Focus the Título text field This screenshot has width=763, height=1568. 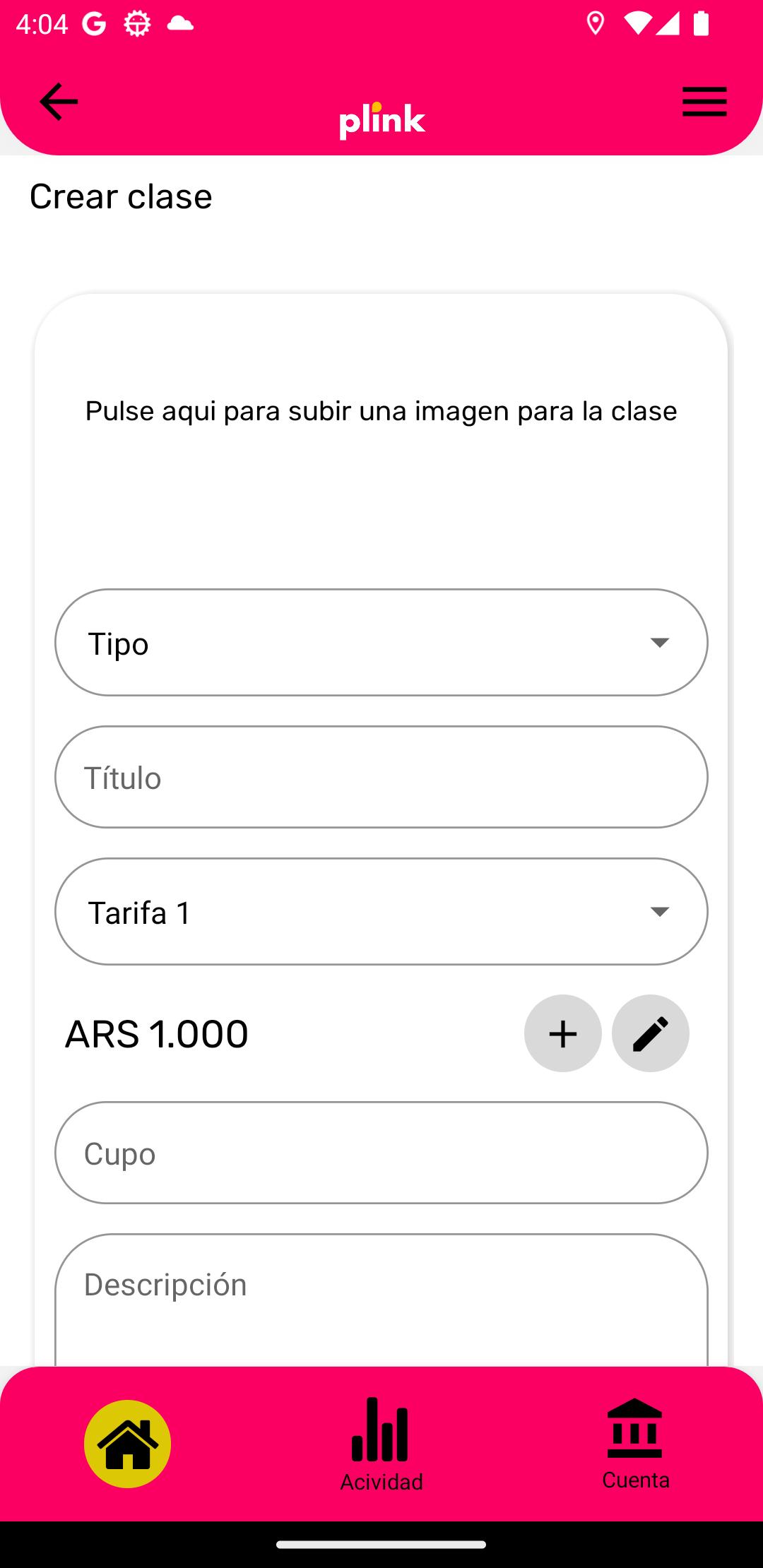(381, 777)
